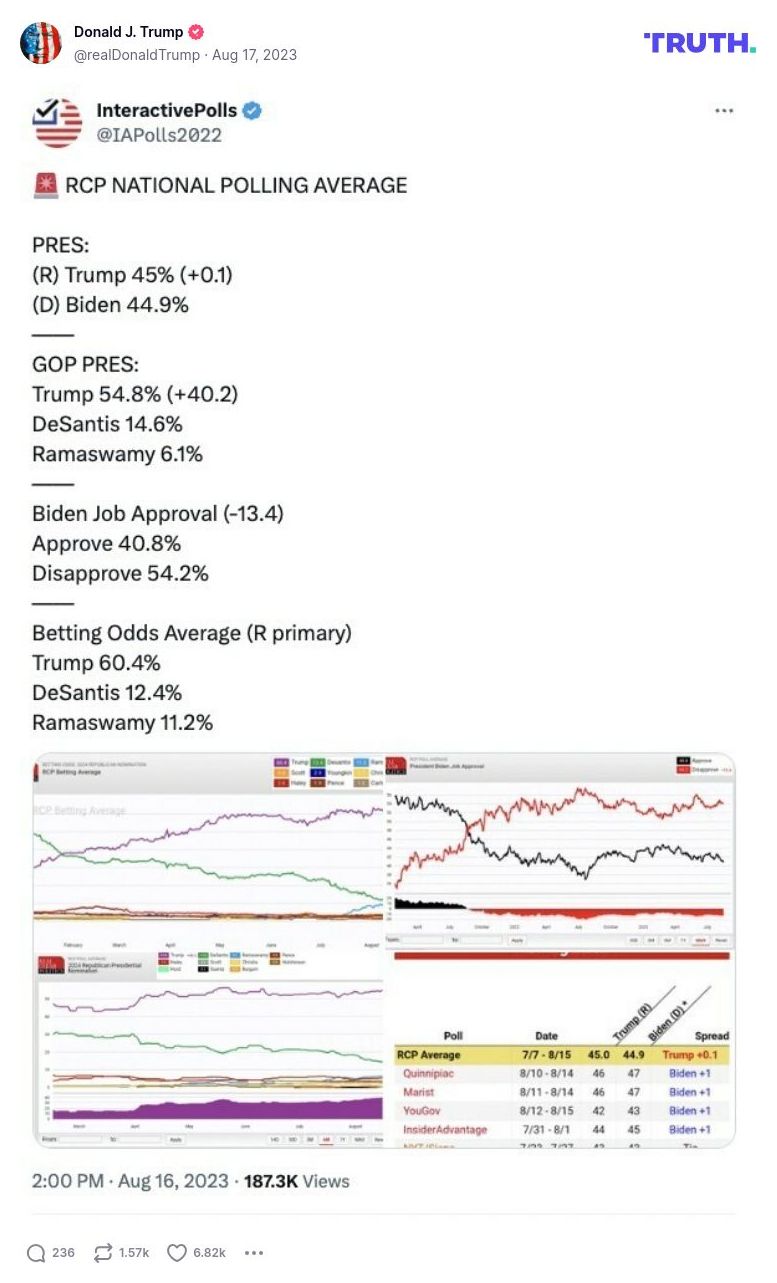Viewport: 777px width, 1283px height.
Task: Like this post with the heart
Action: tap(178, 1252)
